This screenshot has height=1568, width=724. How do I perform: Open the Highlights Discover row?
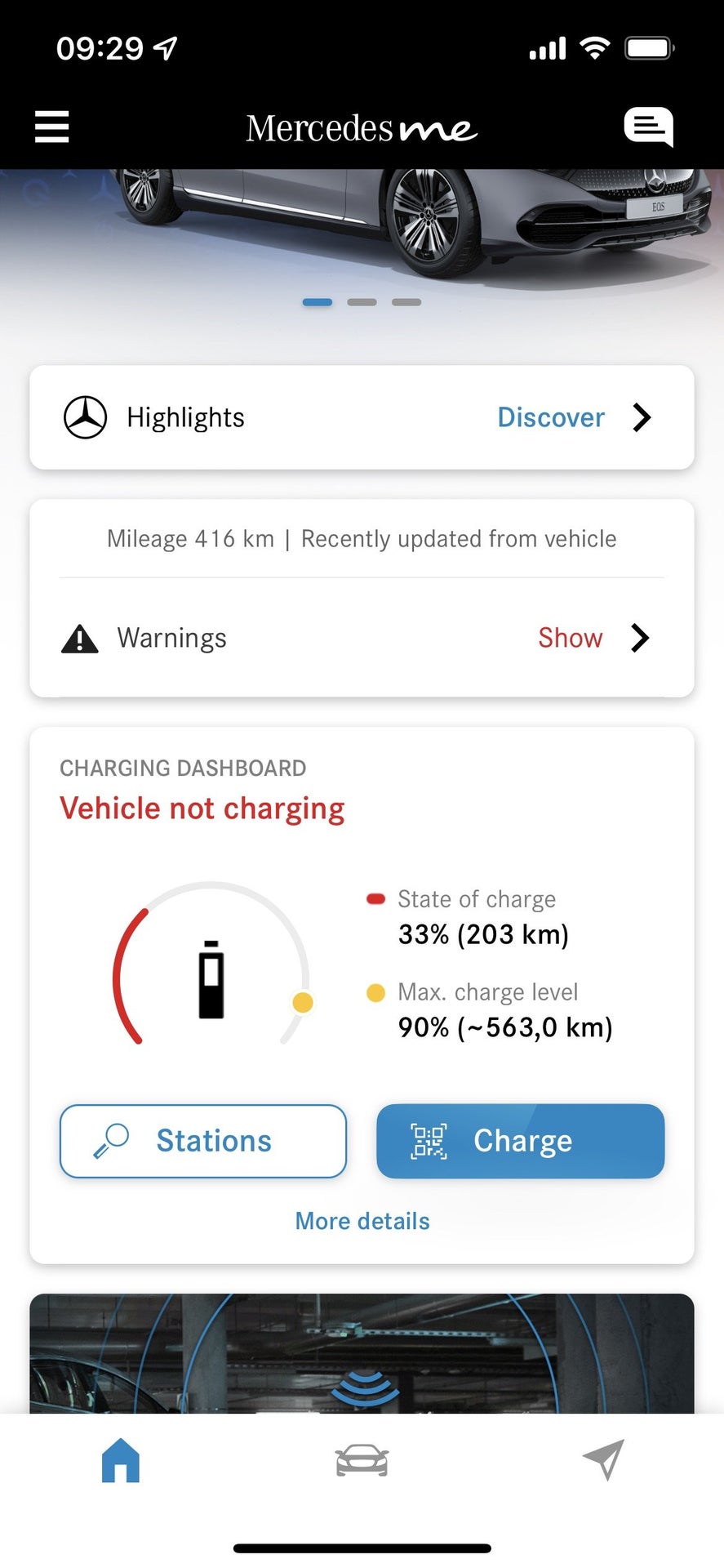tap(362, 417)
